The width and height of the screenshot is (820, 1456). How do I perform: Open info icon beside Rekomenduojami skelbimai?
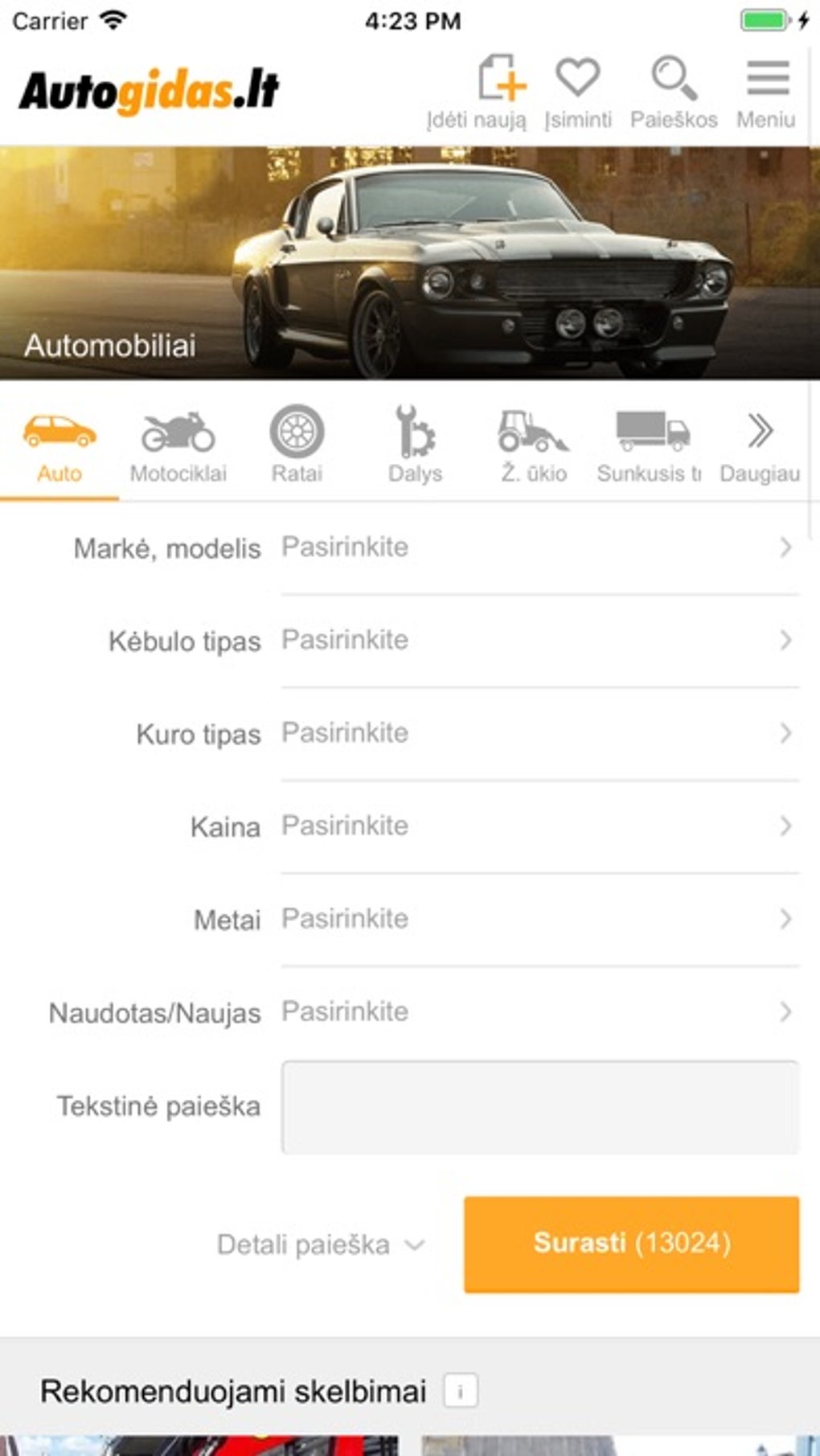(x=461, y=1391)
